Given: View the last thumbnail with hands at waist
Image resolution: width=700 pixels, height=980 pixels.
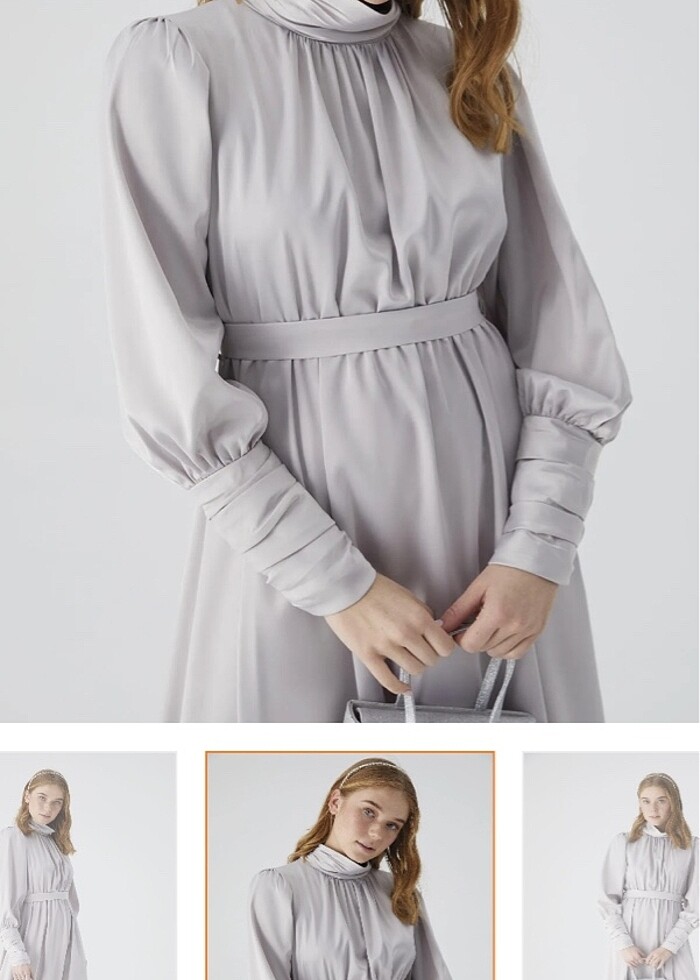Looking at the screenshot, I should click(x=612, y=866).
